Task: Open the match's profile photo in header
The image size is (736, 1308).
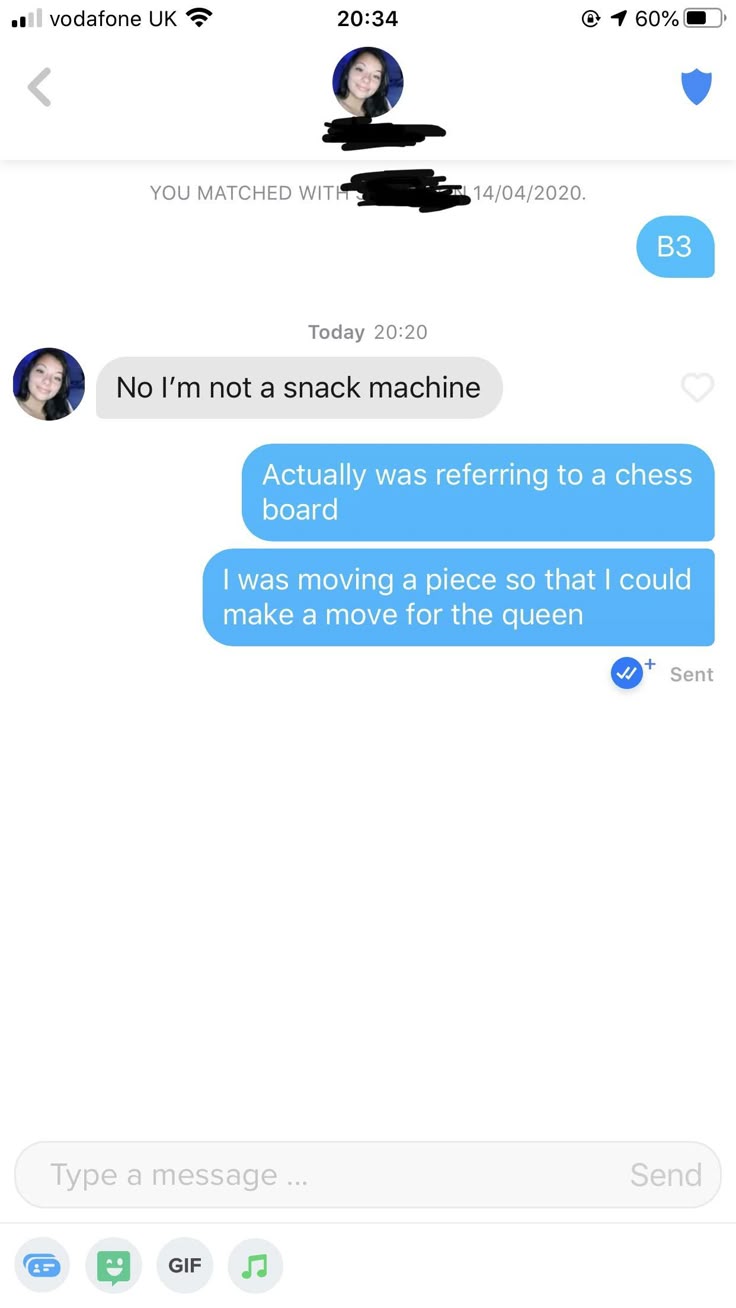Action: coord(368,82)
